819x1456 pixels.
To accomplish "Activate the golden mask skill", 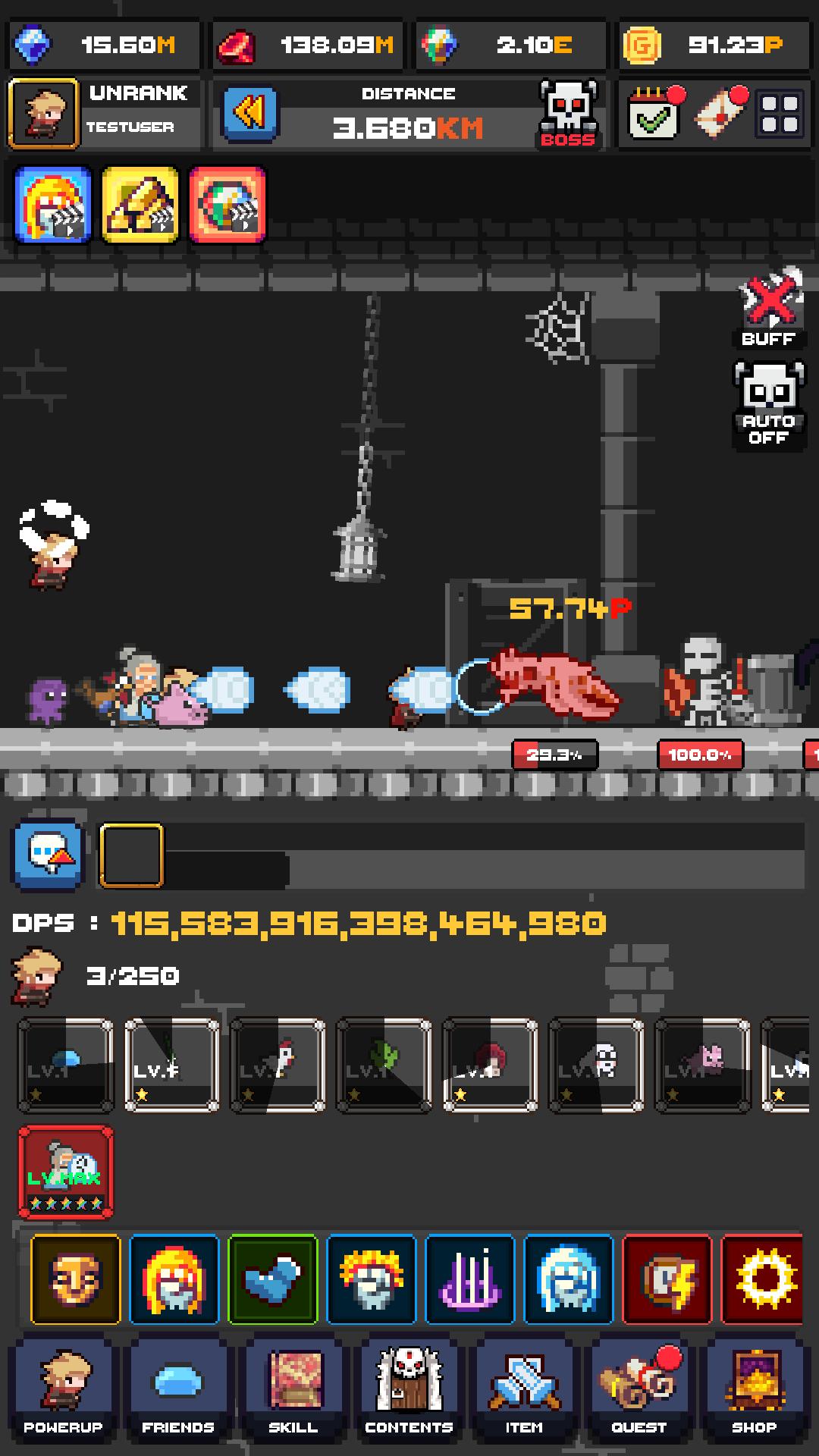I will click(x=76, y=1279).
